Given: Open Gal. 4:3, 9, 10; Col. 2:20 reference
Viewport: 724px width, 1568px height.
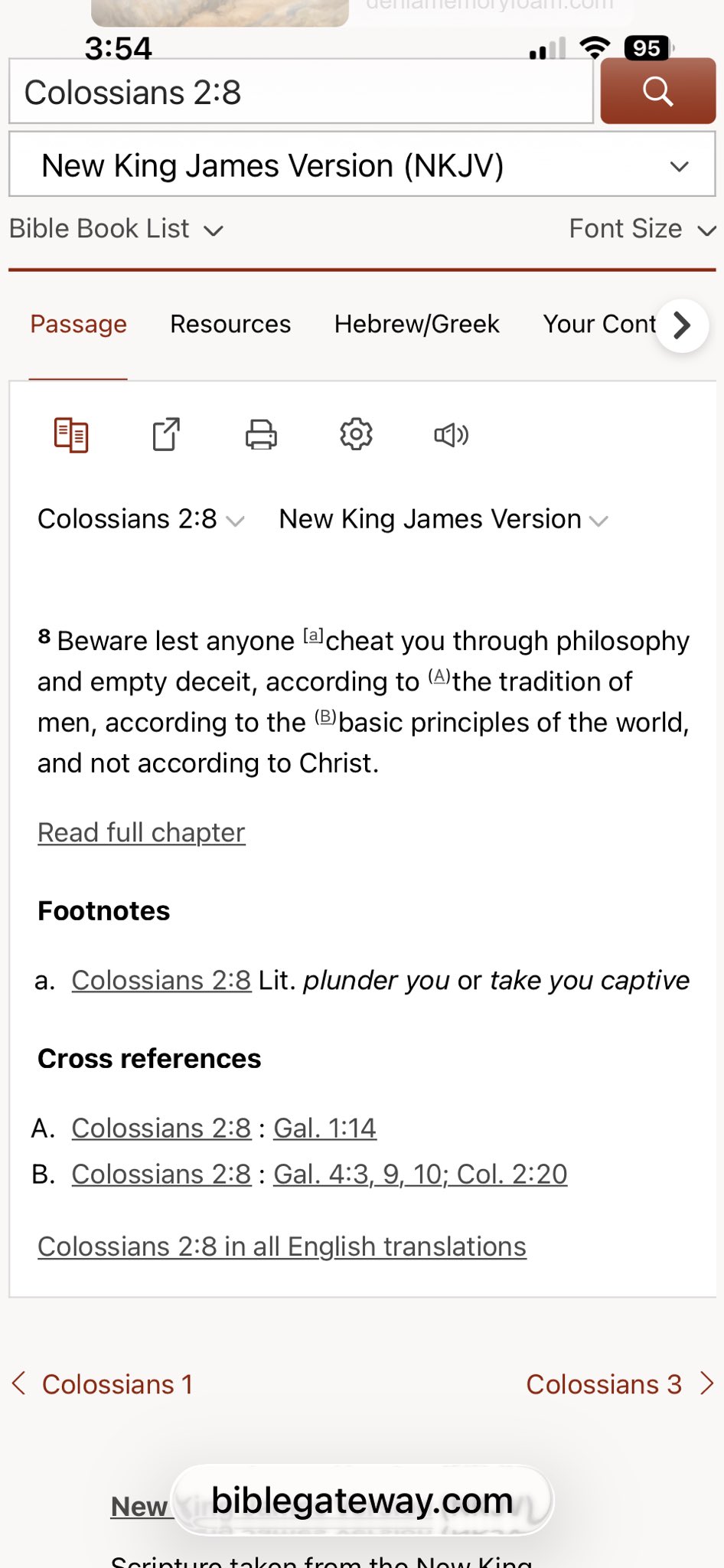Looking at the screenshot, I should point(419,1174).
